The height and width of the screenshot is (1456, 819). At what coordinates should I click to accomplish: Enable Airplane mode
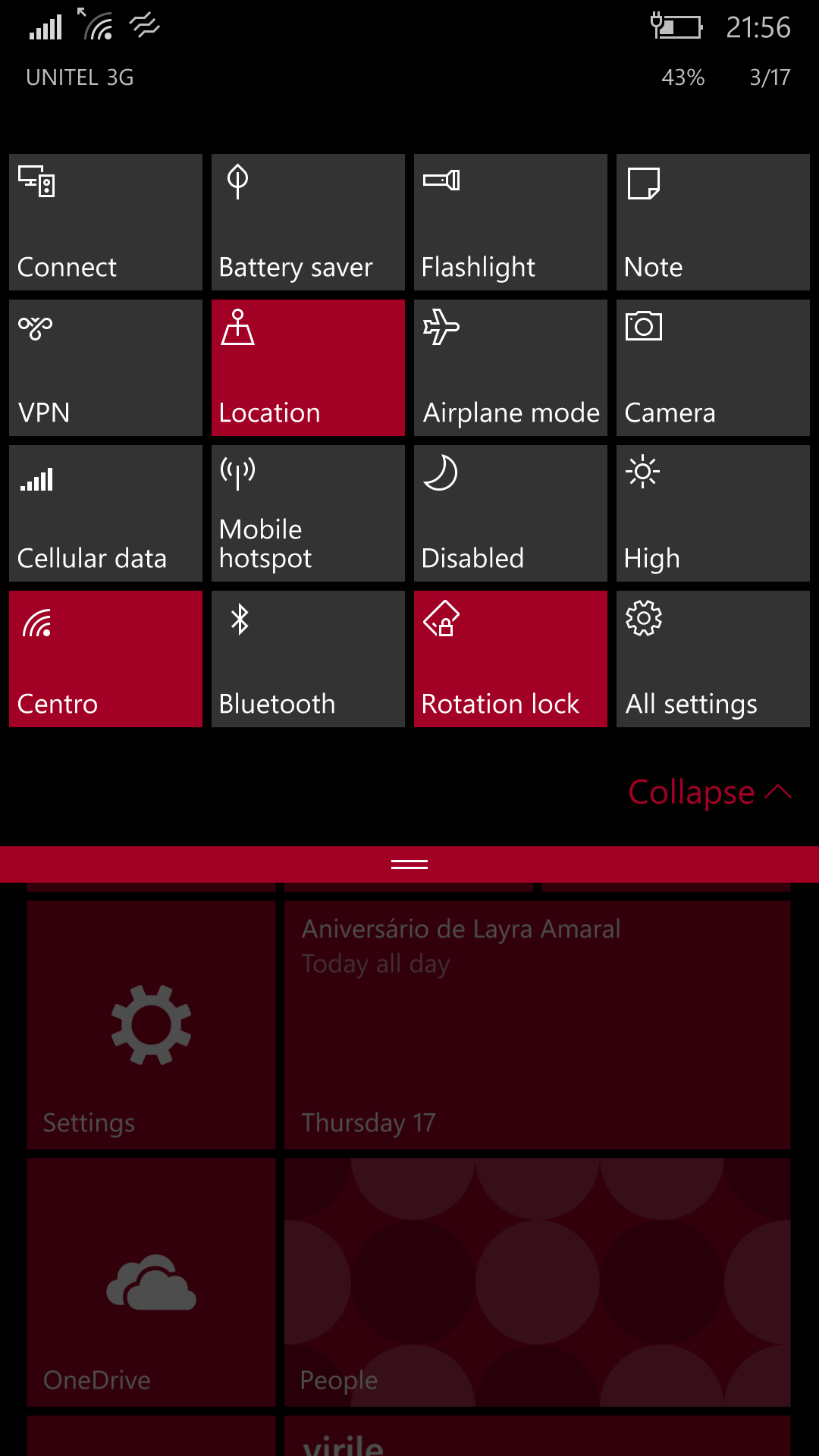point(510,368)
